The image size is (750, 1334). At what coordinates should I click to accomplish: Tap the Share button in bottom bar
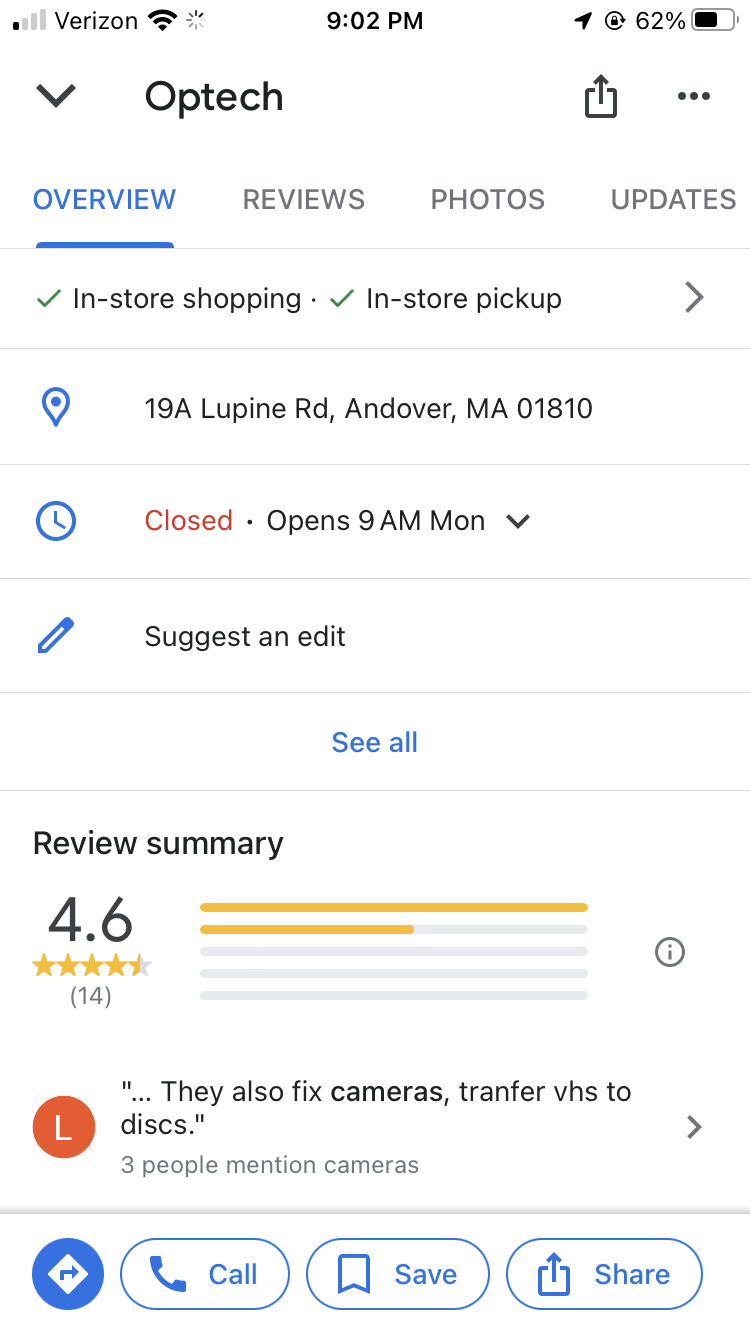click(x=605, y=1274)
